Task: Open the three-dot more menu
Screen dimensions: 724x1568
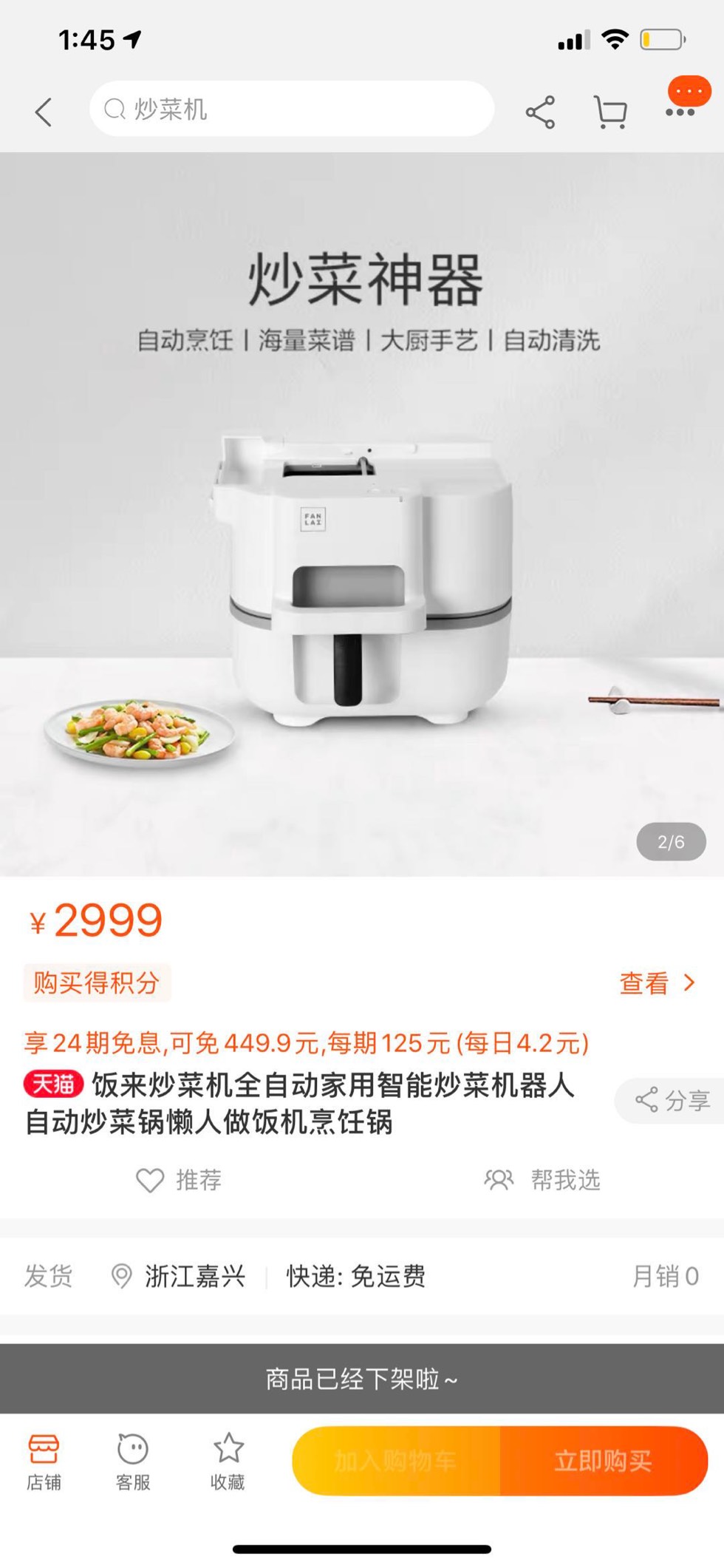Action: (680, 111)
